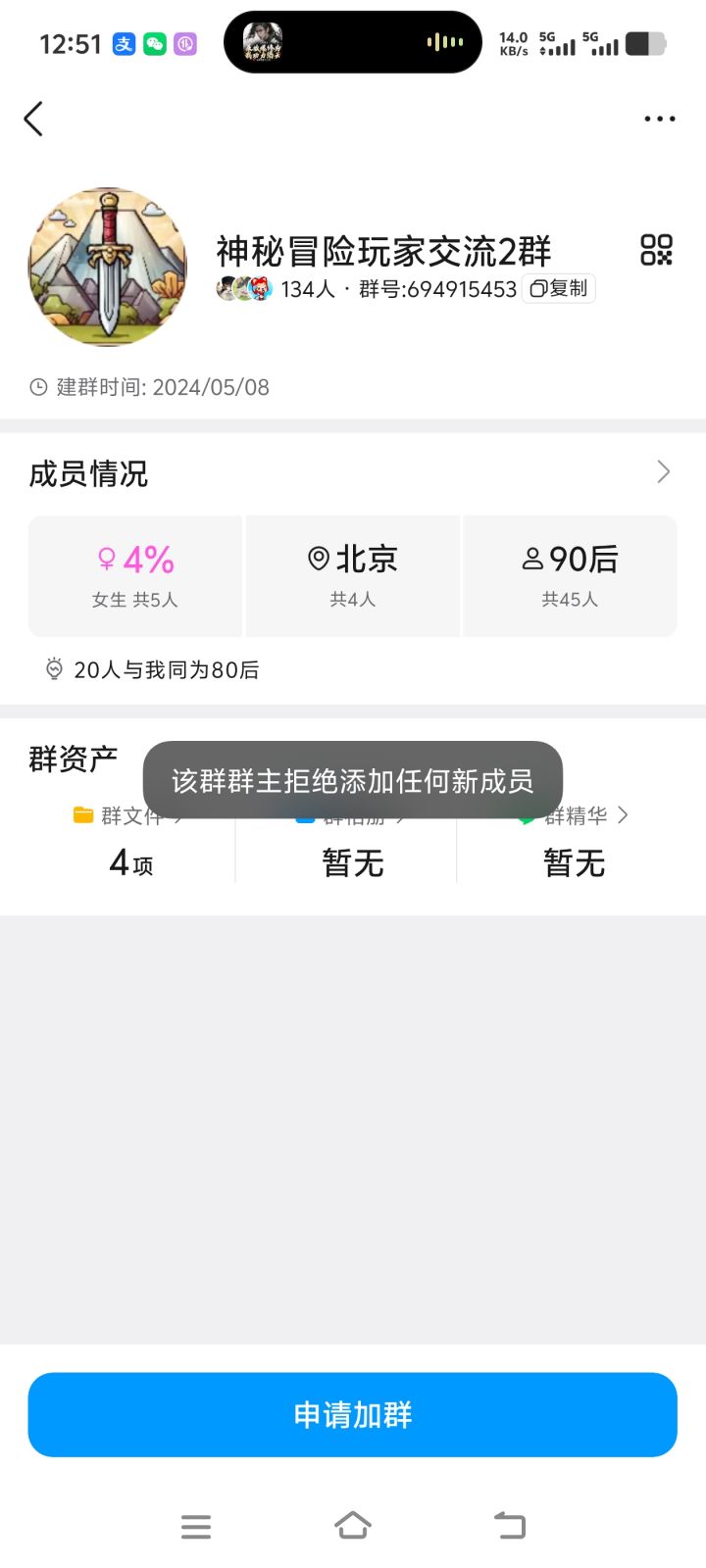The image size is (706, 1568).
Task: Tap the WeChat icon in status bar
Action: (x=153, y=45)
